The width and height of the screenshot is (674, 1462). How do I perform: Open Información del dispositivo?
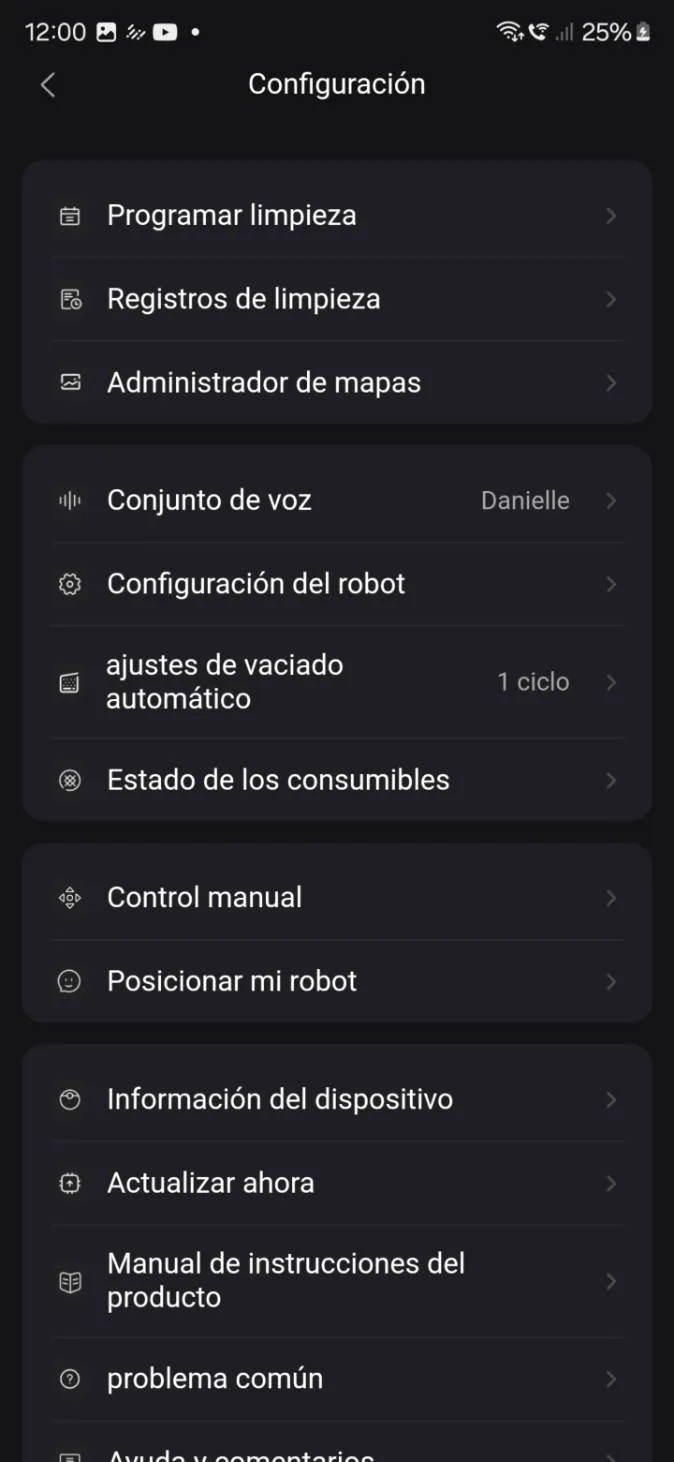click(x=337, y=1100)
